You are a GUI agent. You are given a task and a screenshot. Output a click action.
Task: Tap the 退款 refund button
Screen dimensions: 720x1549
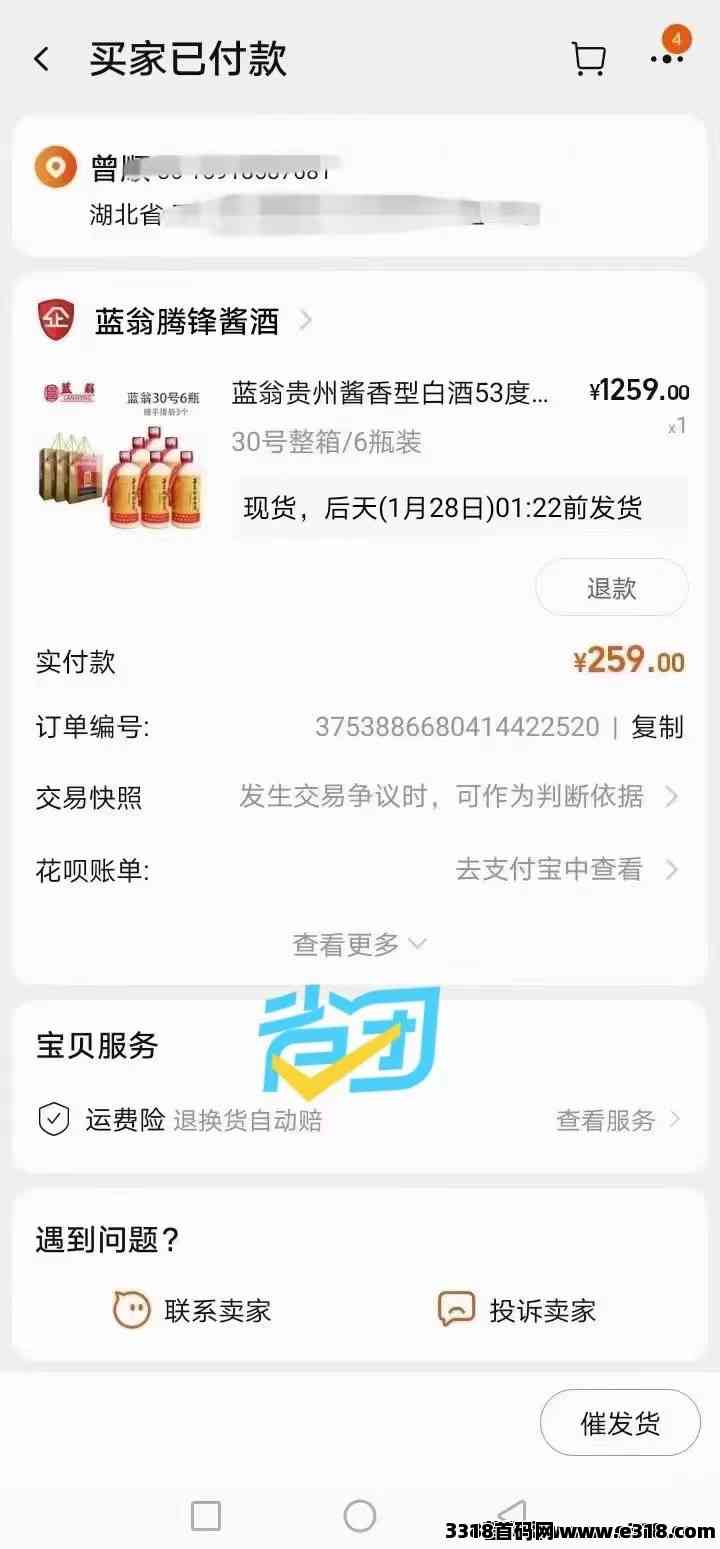[612, 588]
